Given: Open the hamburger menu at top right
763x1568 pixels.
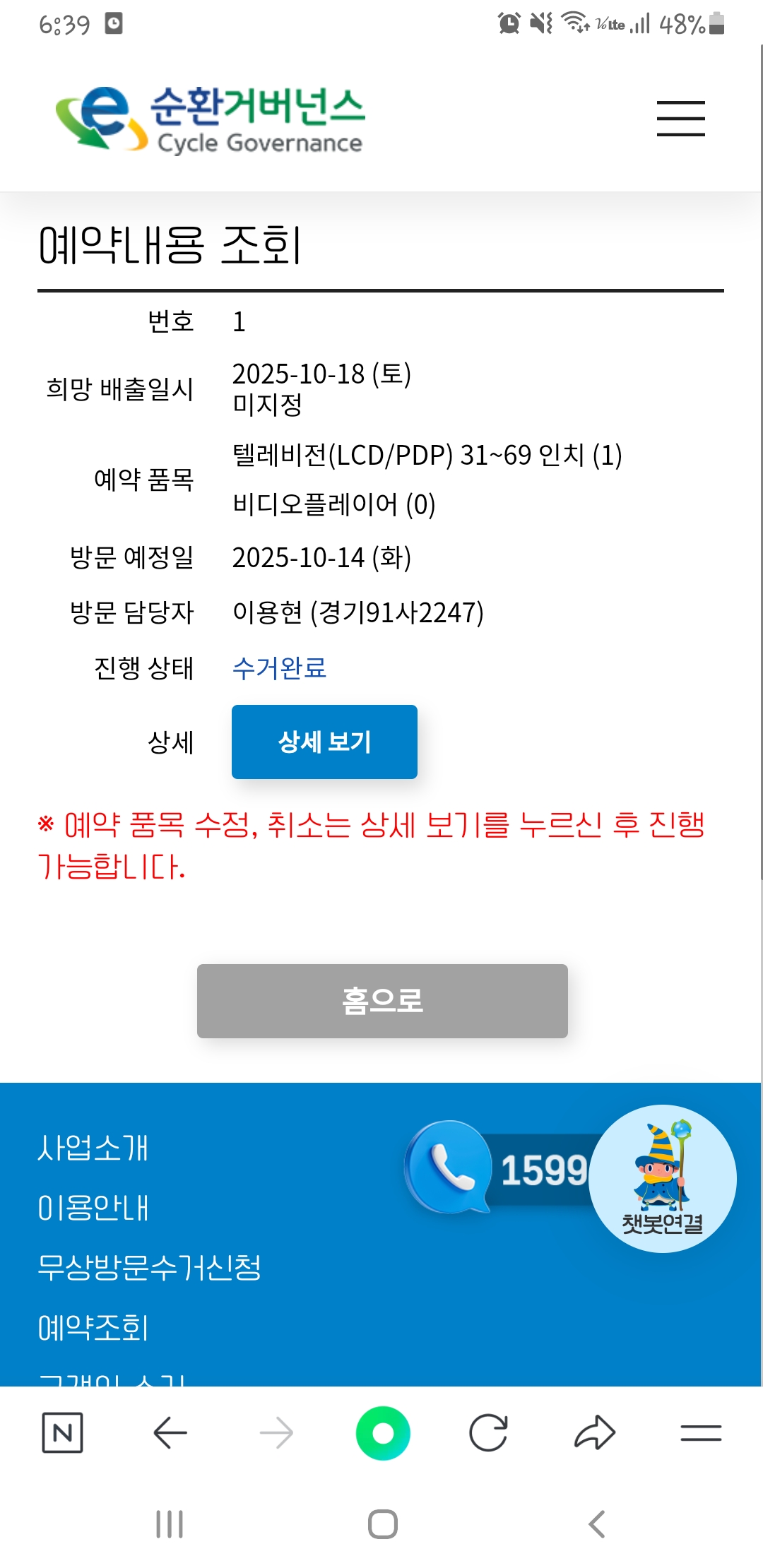Looking at the screenshot, I should pyautogui.click(x=680, y=118).
